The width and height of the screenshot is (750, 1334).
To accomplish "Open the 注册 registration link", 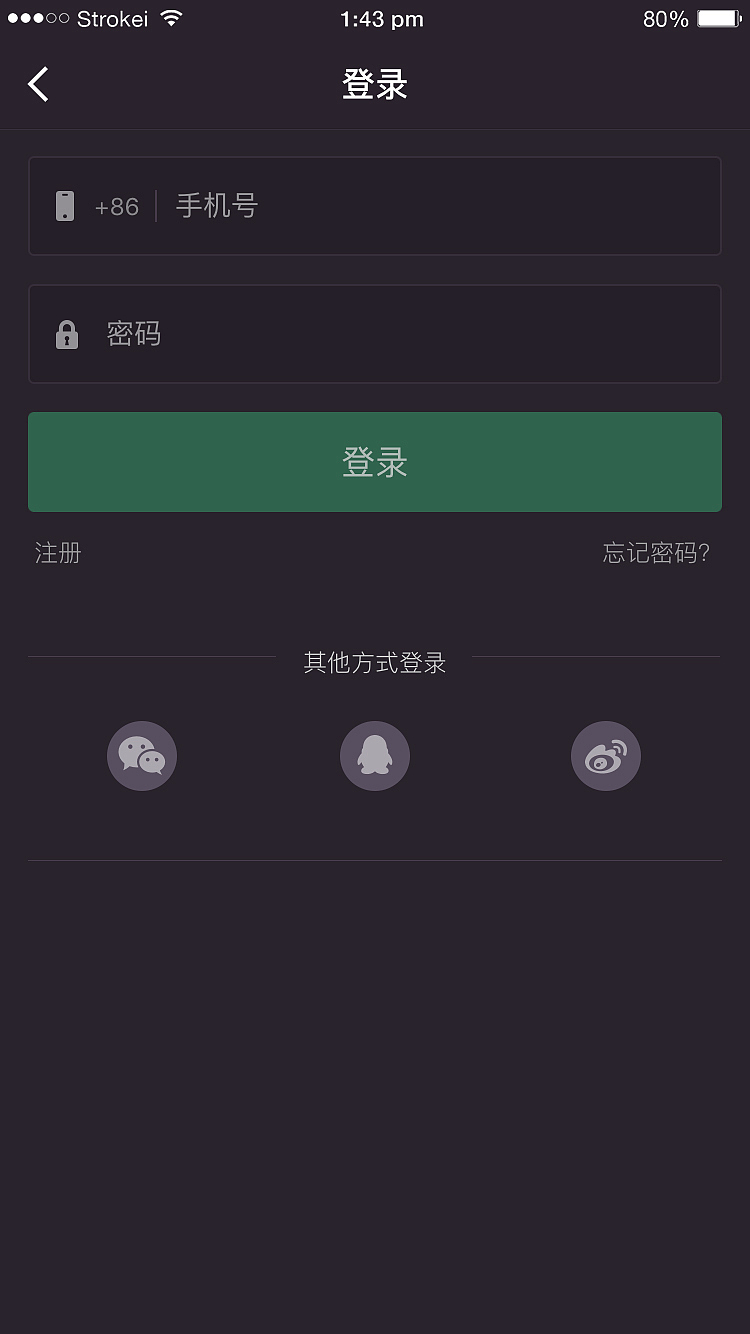I will click(57, 553).
